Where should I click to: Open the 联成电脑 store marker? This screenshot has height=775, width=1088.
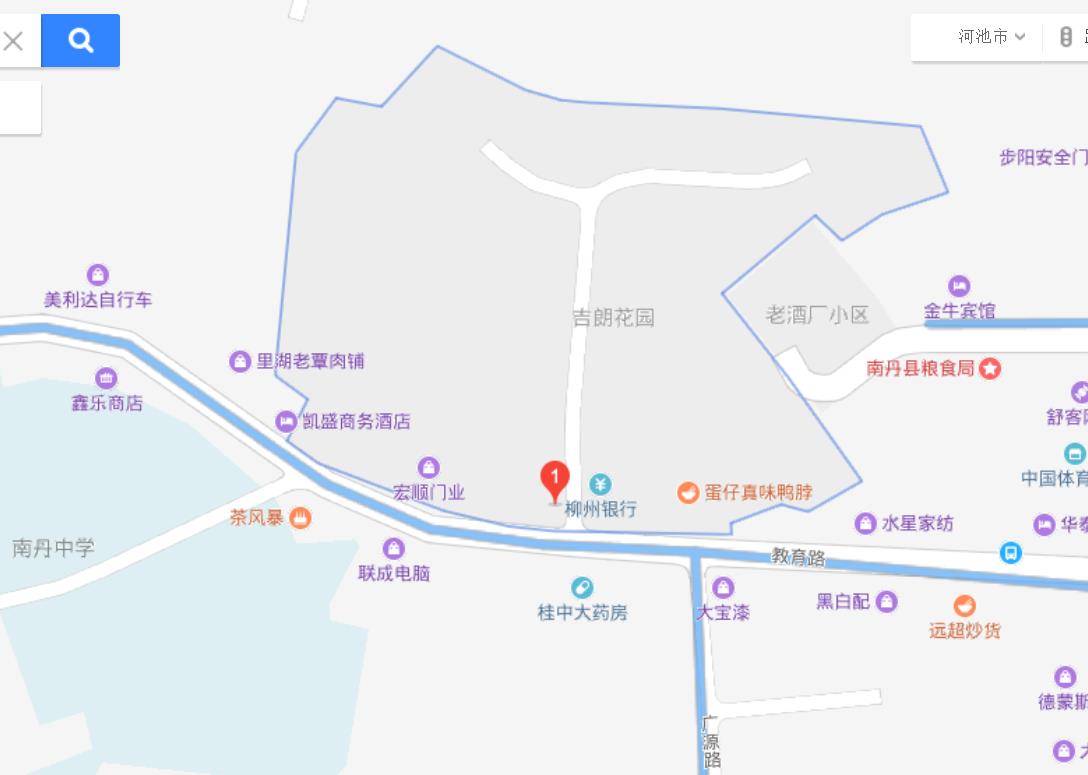(394, 549)
